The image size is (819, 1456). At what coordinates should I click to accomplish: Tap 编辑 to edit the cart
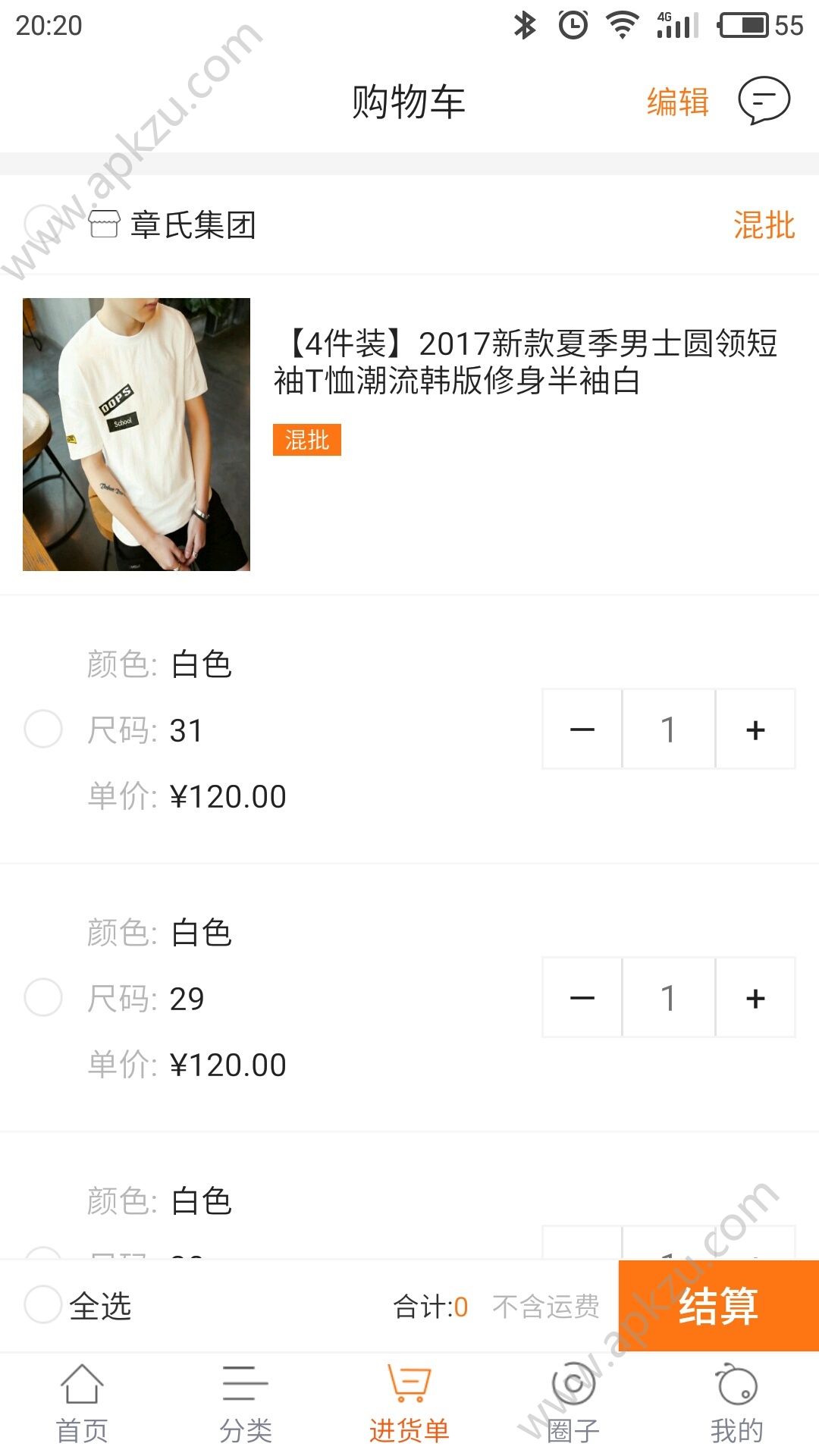pos(676,101)
